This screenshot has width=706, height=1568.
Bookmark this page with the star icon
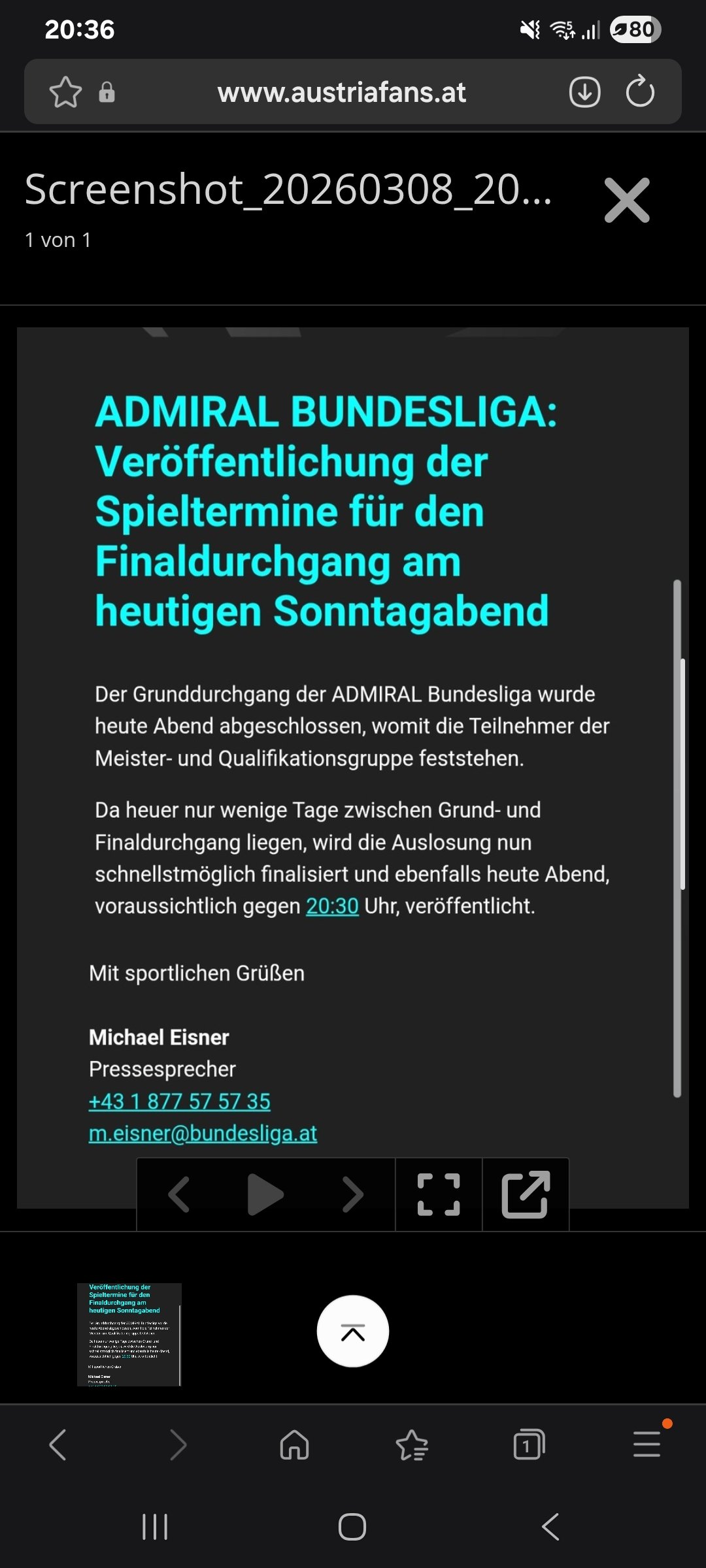coord(65,92)
